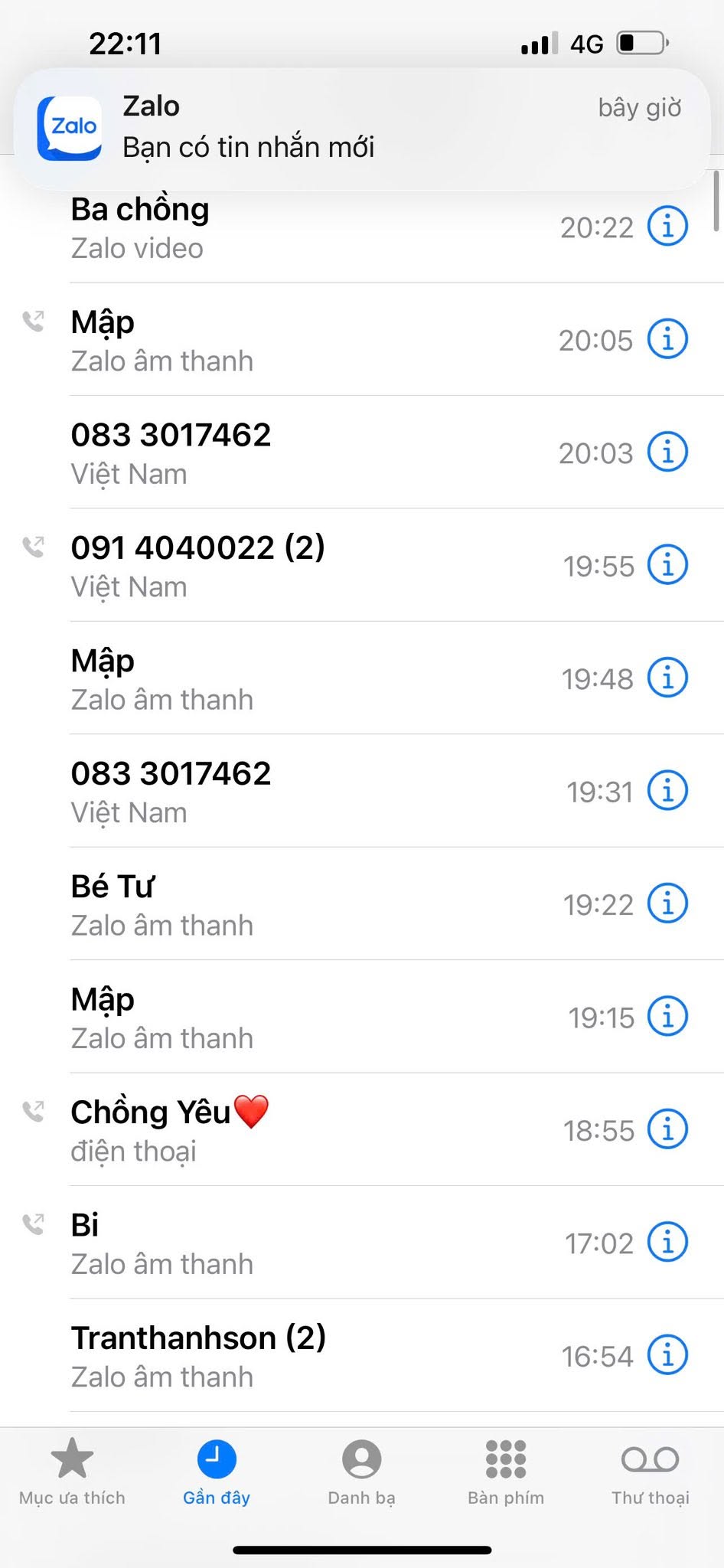Open info icon for Bé Tư
The height and width of the screenshot is (1568, 724).
tap(667, 903)
